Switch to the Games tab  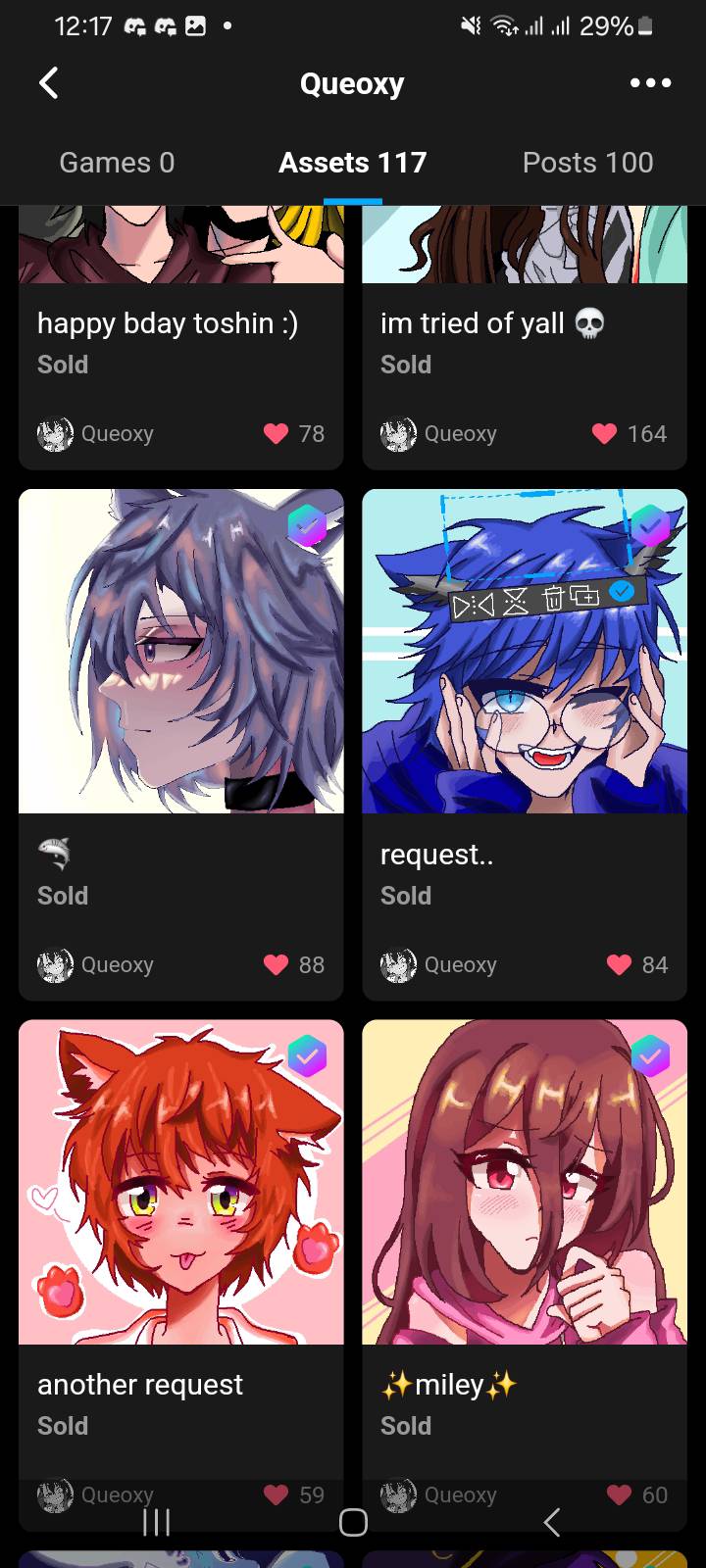(117, 163)
